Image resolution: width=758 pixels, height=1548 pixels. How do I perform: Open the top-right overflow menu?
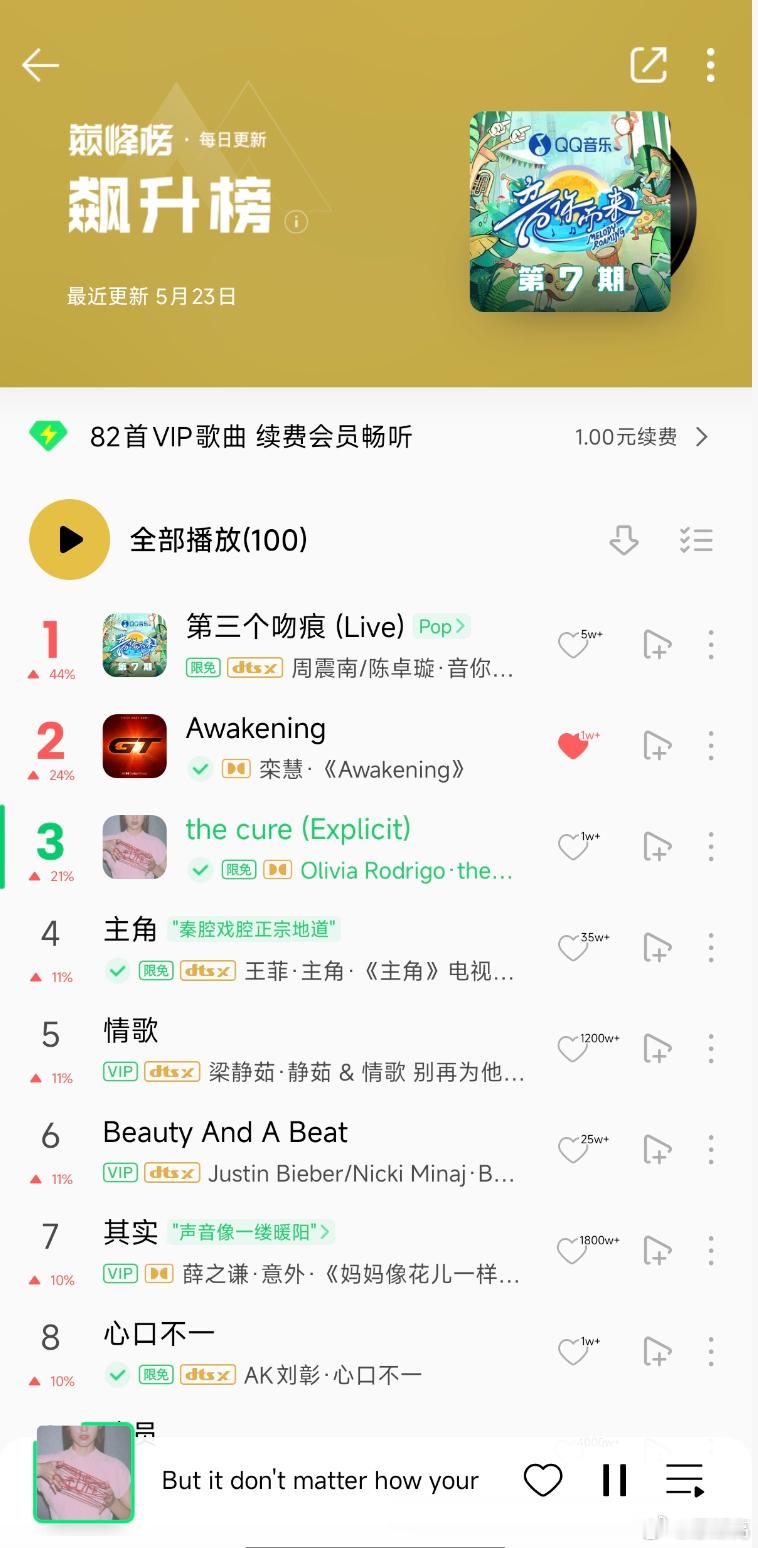[x=710, y=65]
